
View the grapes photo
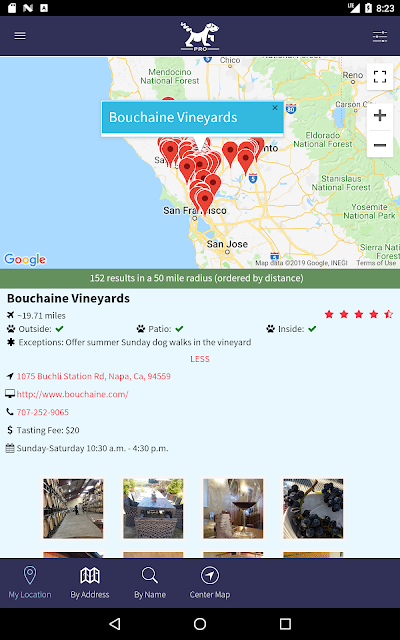(x=313, y=509)
